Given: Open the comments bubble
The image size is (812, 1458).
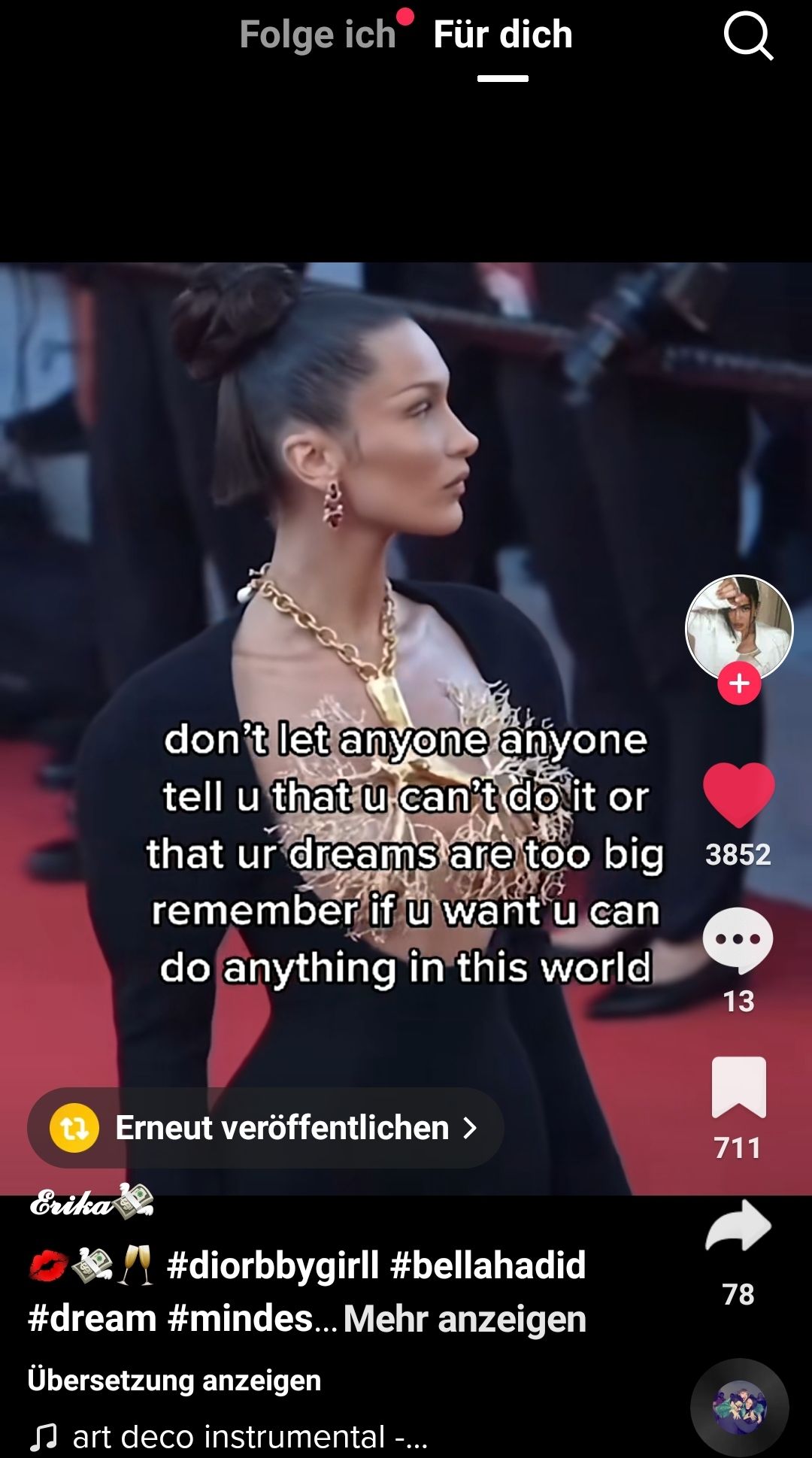Looking at the screenshot, I should (x=738, y=940).
